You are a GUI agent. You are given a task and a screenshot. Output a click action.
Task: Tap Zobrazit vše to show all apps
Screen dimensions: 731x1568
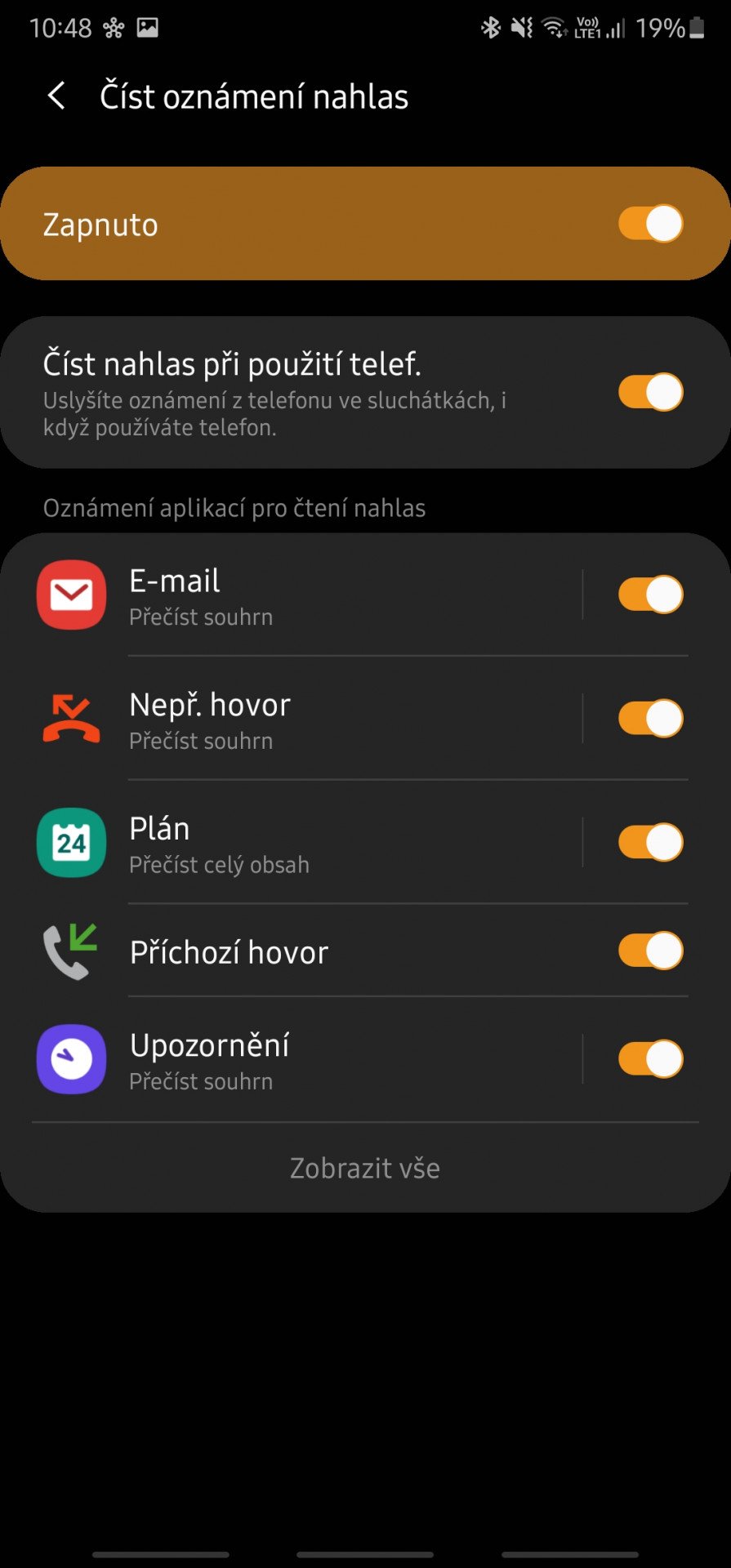(x=365, y=1168)
